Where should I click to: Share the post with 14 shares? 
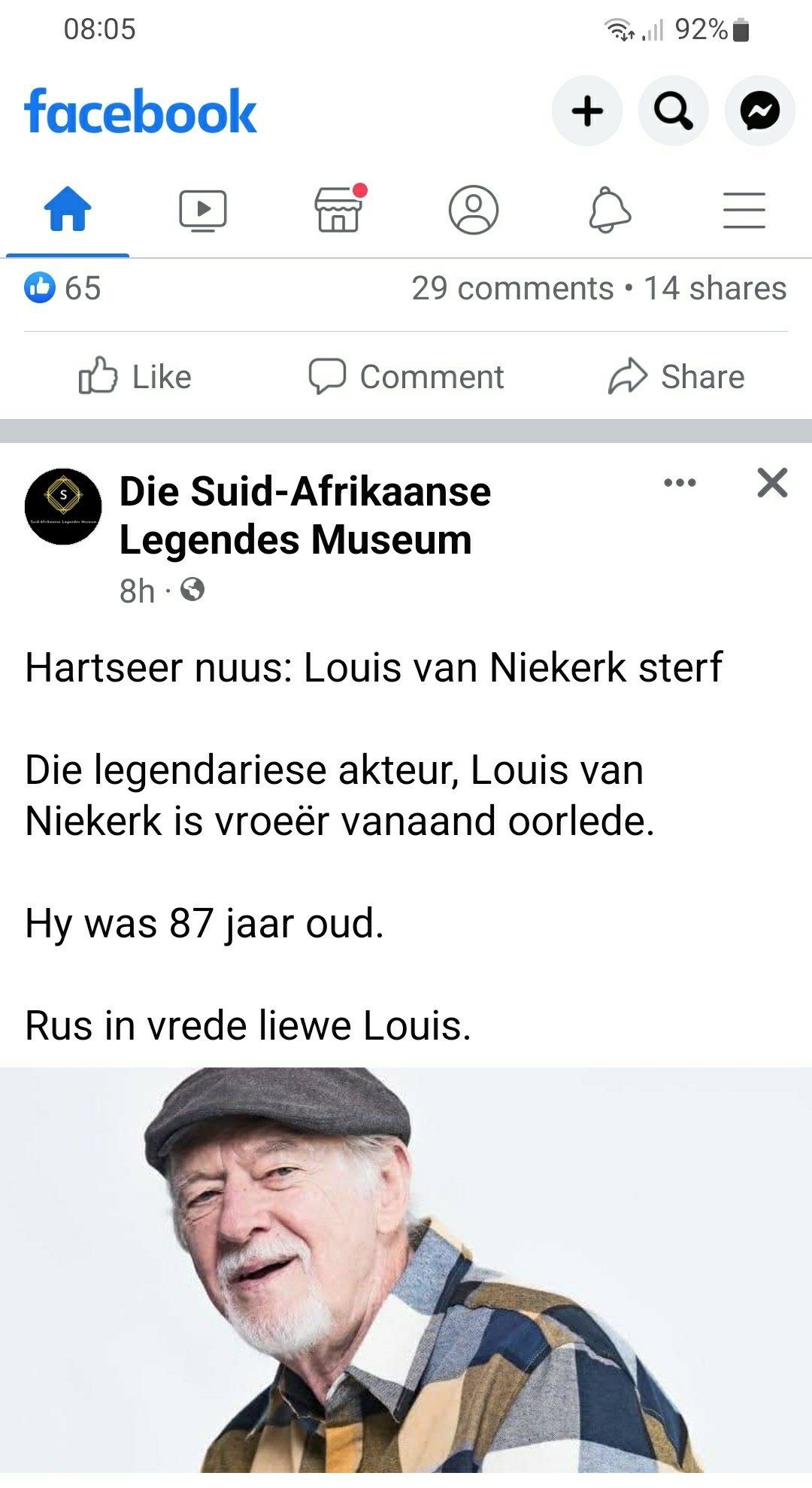pos(677,376)
